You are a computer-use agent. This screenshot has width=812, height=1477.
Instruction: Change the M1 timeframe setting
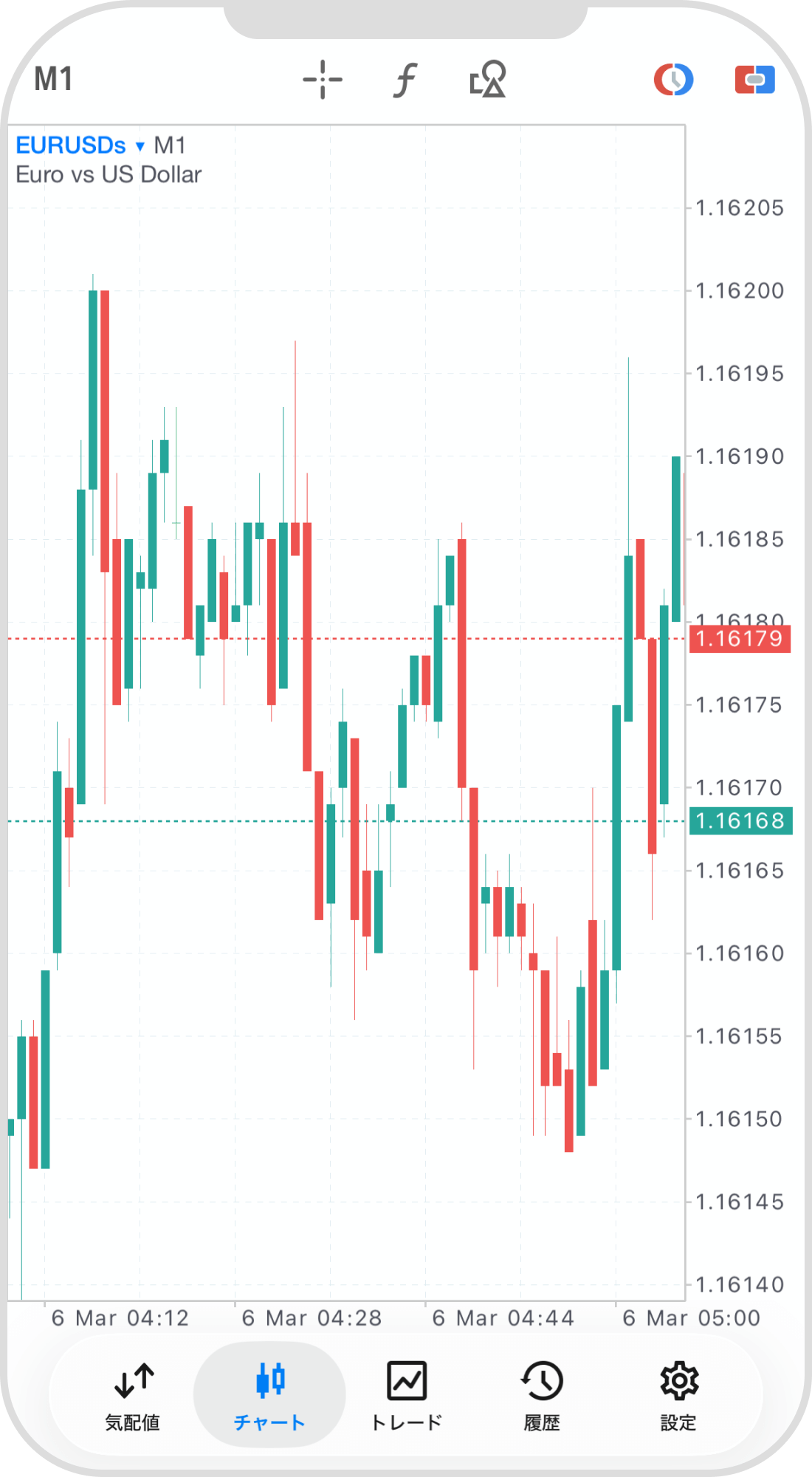[53, 80]
